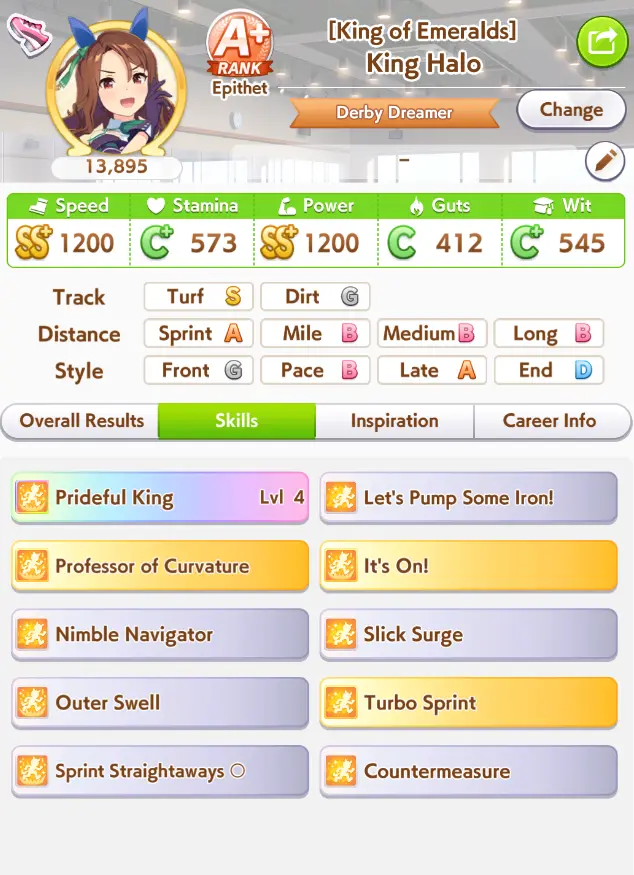This screenshot has height=875, width=634.
Task: Show It's On! skill info
Action: click(468, 566)
